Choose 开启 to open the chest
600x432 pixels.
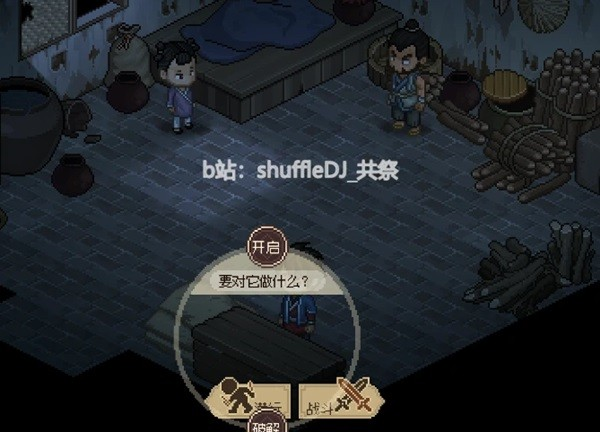pyautogui.click(x=264, y=248)
